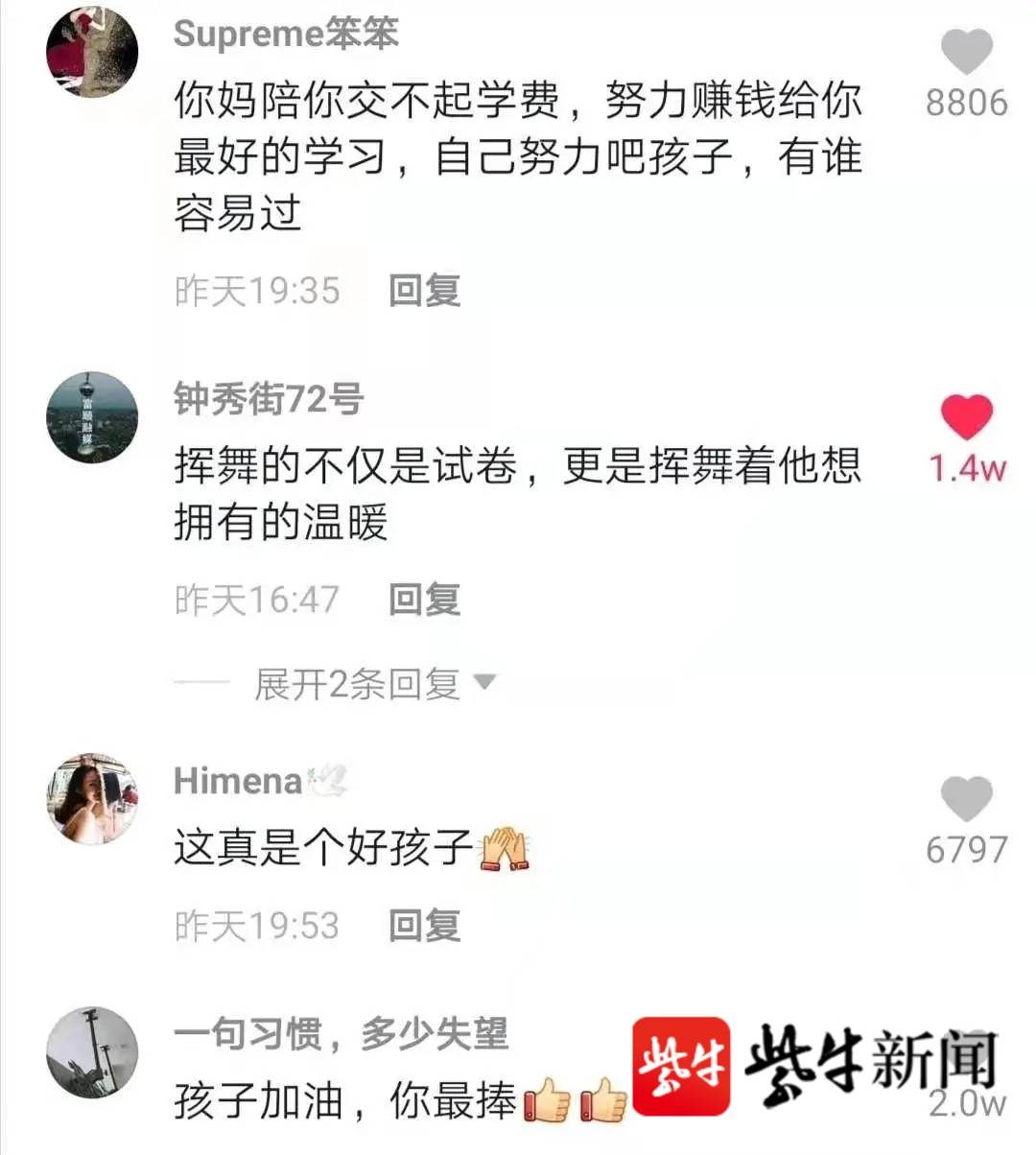
Task: Tap the username Supreme笨笨
Action: pyautogui.click(x=286, y=34)
